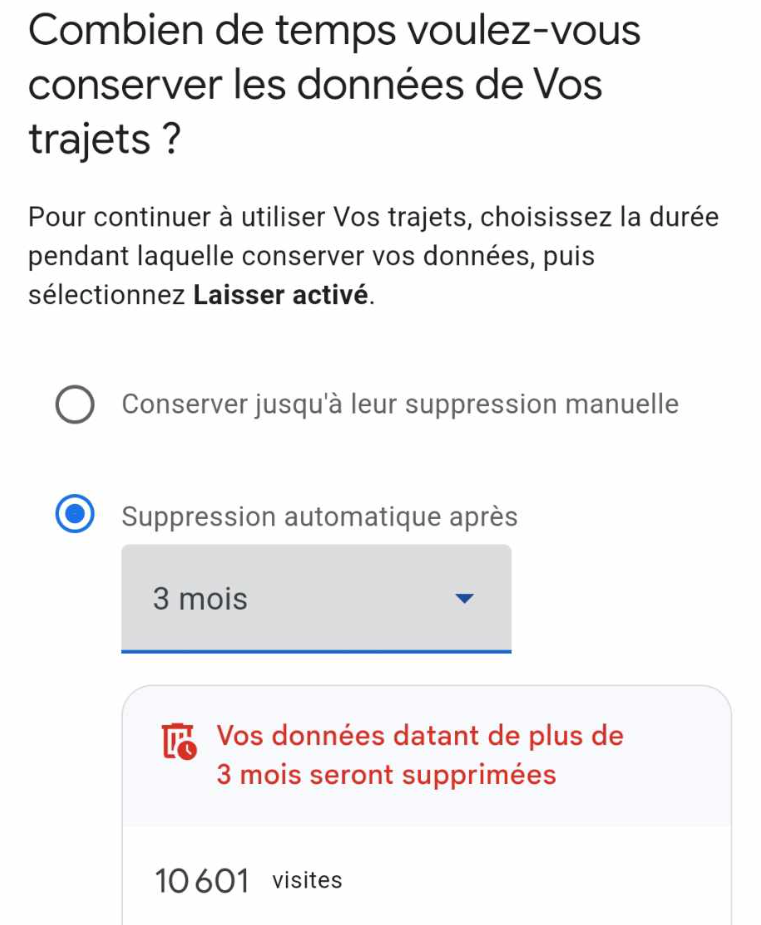
Task: Choose Suppression automatique après option
Action: tap(76, 516)
